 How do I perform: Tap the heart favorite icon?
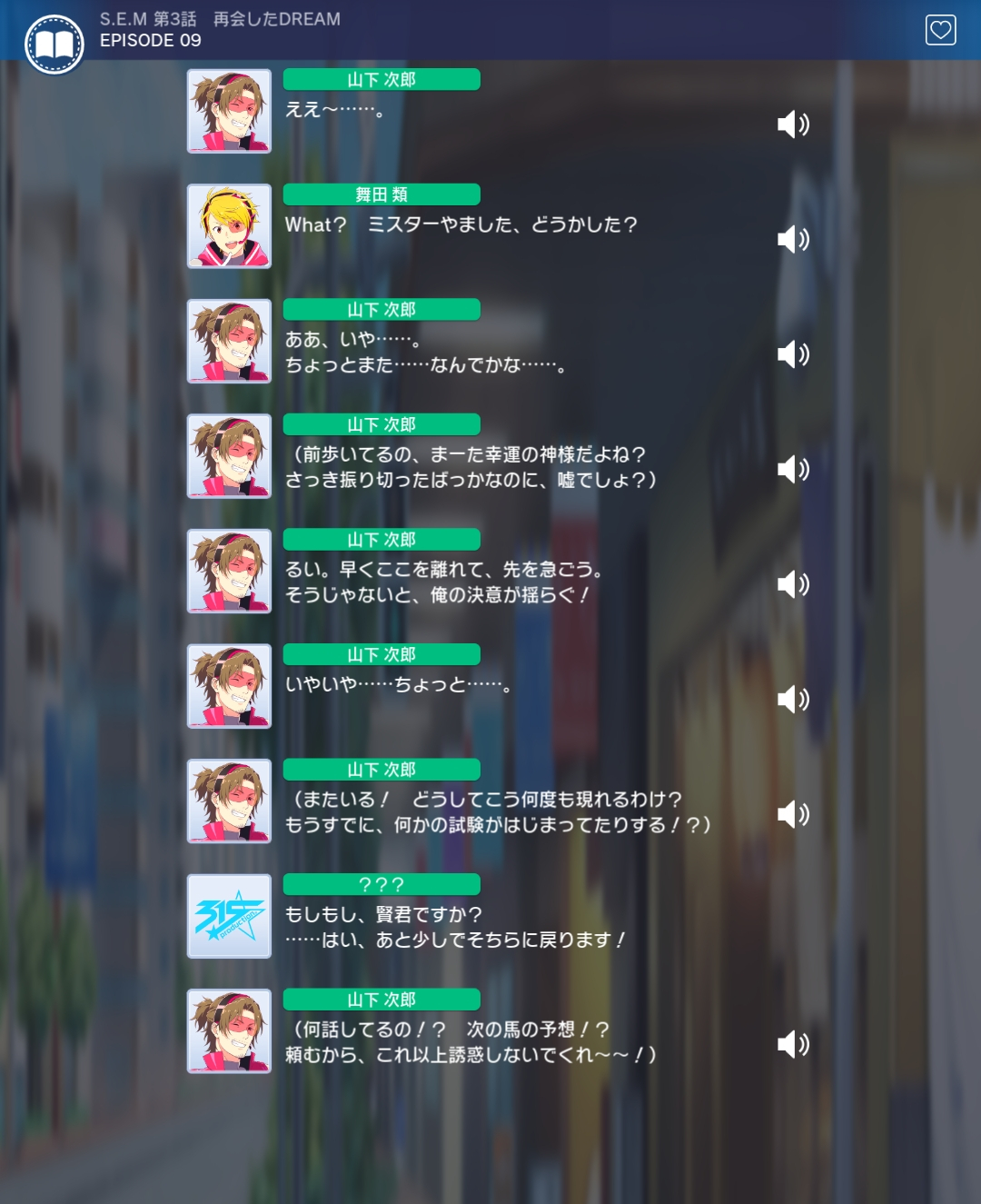[940, 30]
